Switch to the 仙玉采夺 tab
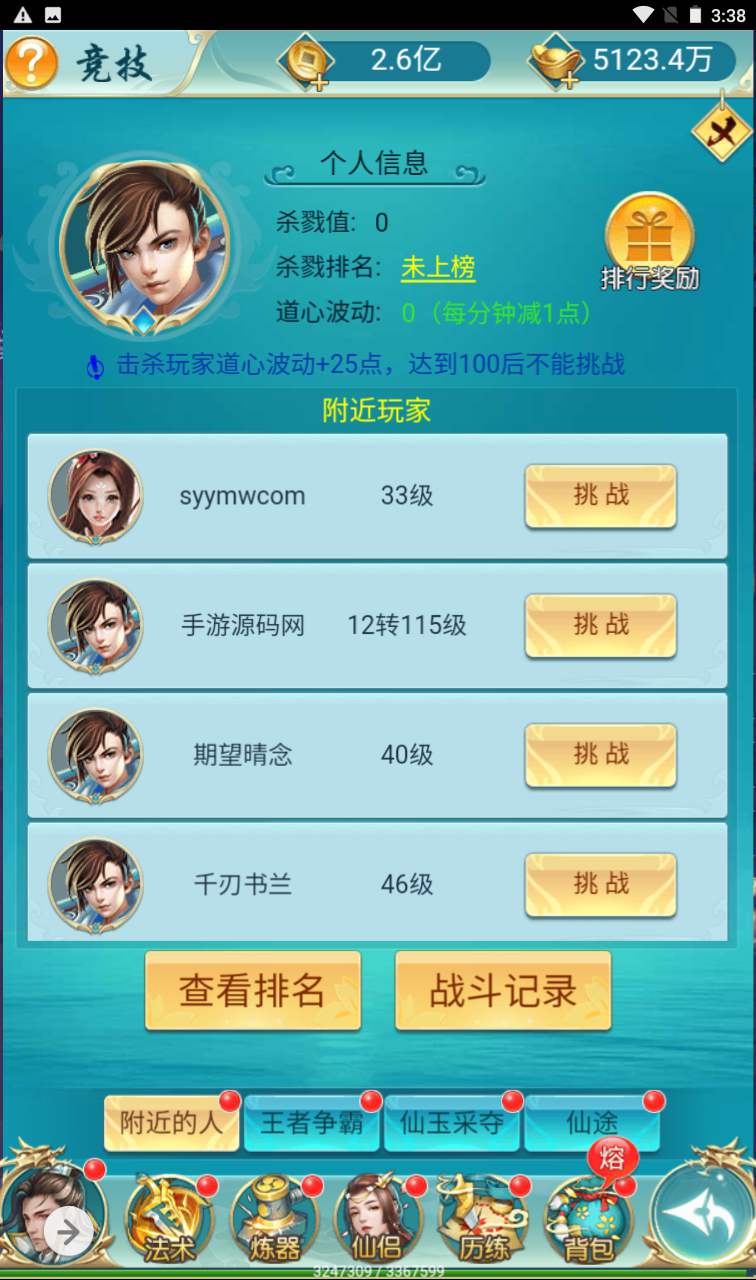756x1280 pixels. (452, 1123)
